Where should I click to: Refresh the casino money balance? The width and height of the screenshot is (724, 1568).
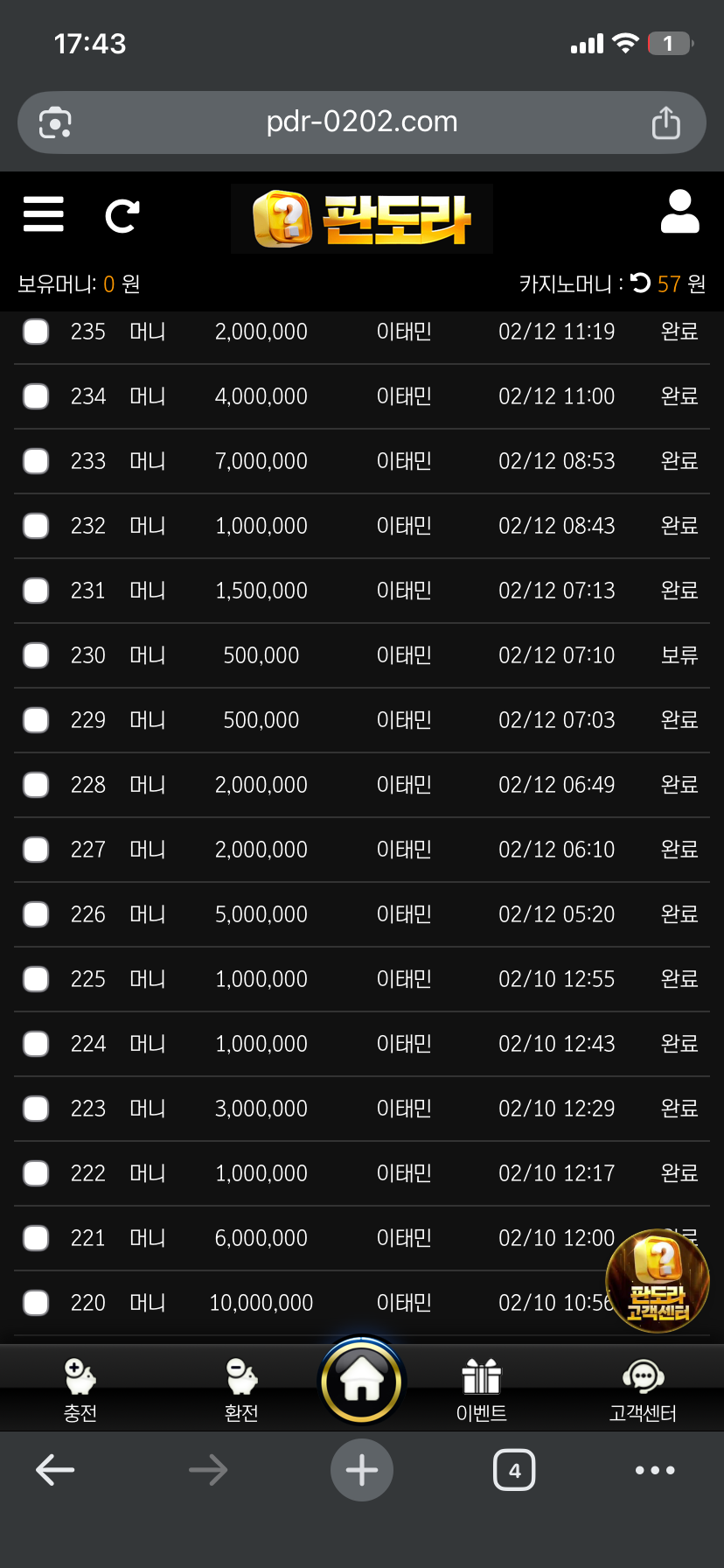click(641, 283)
